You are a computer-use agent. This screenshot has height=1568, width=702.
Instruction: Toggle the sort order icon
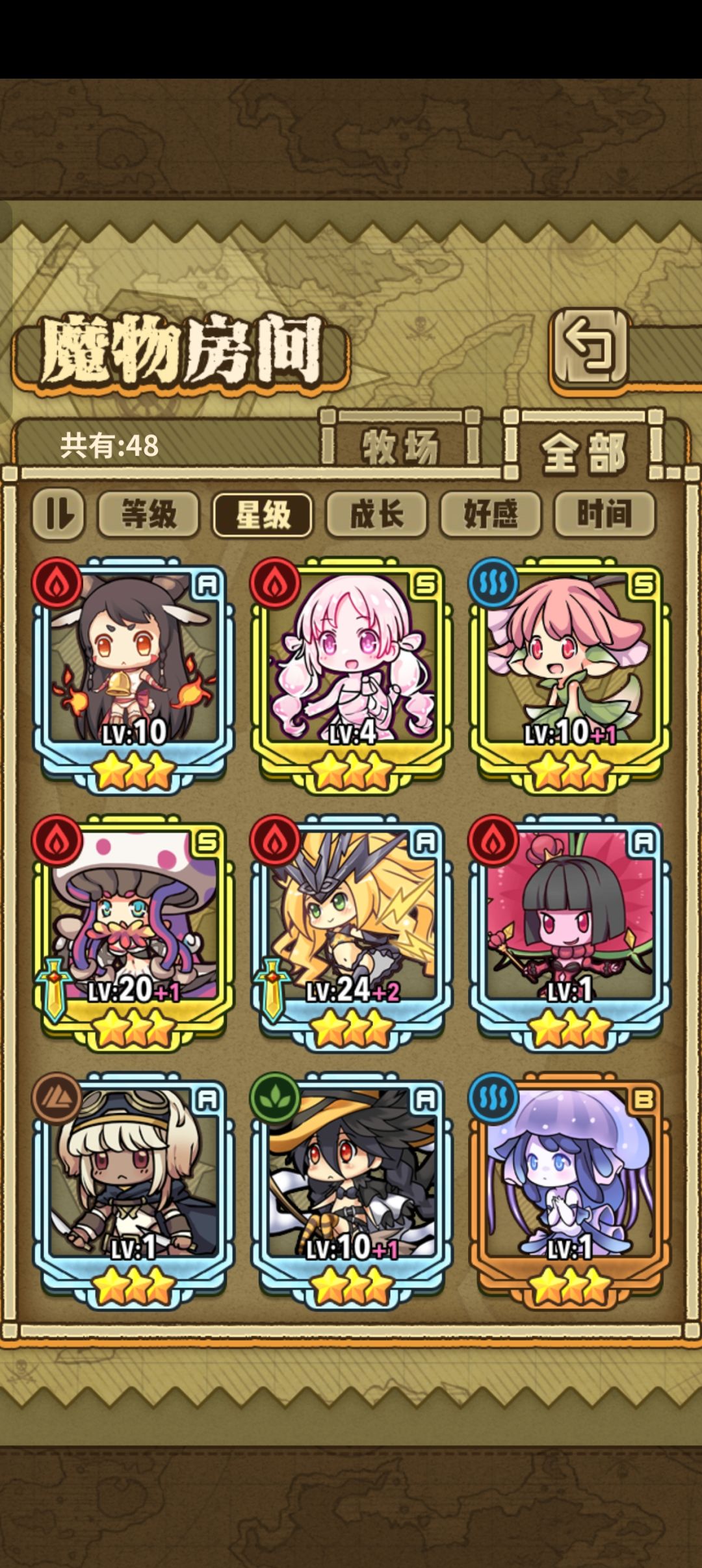click(x=58, y=514)
